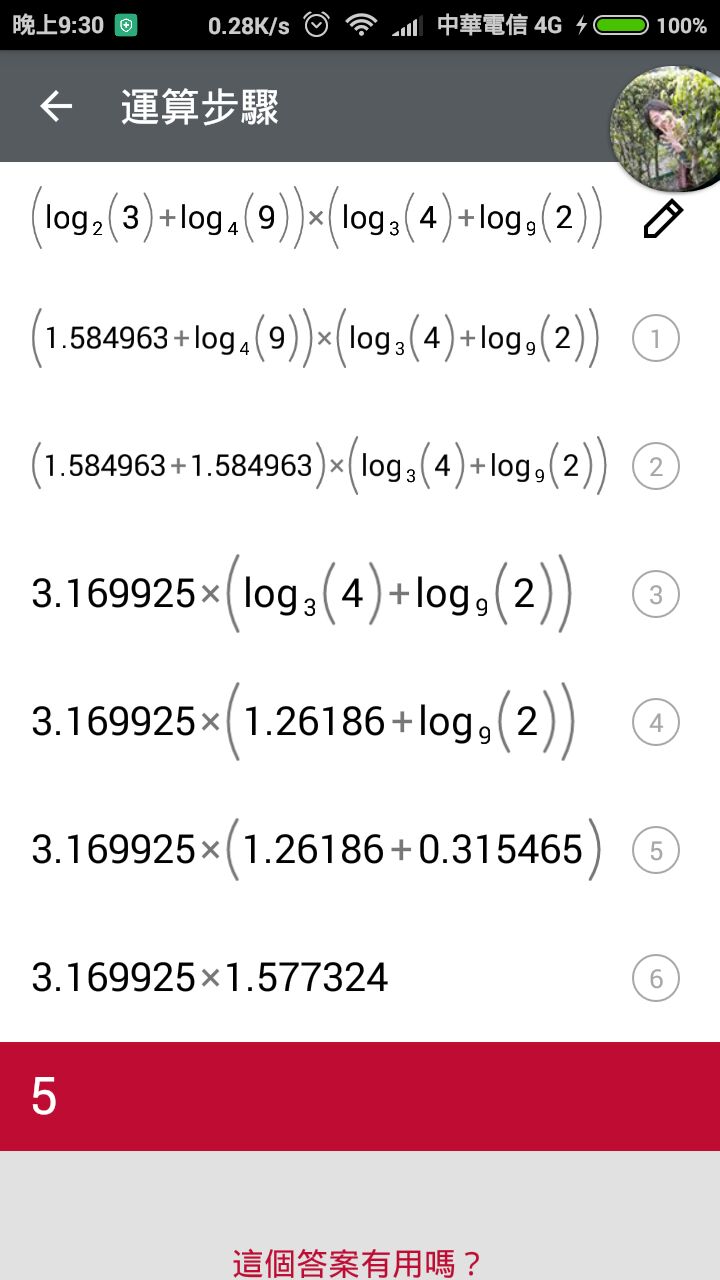Show explanation of step 6
Screen dimensions: 720x1280
pos(656,979)
